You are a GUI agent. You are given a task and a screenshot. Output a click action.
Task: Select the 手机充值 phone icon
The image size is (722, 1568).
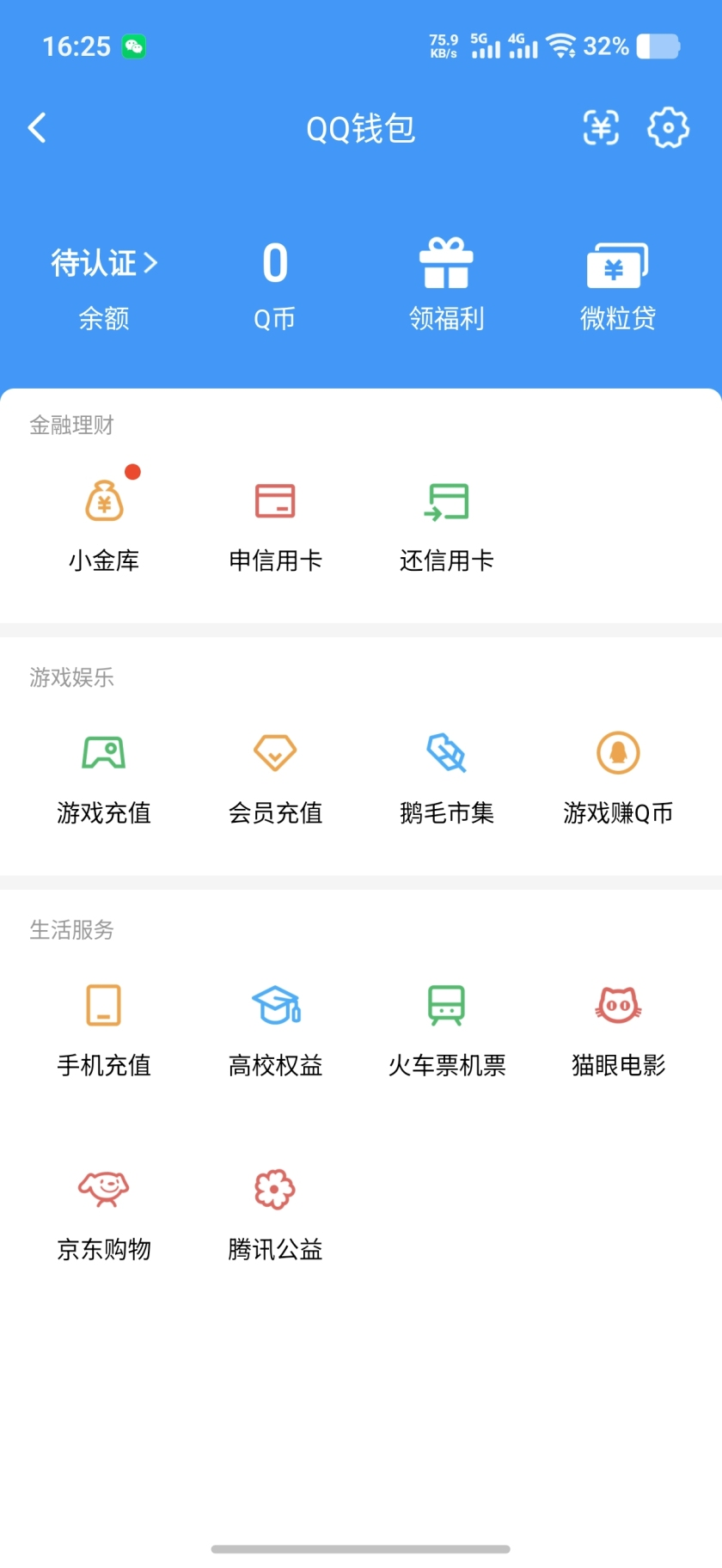[103, 1005]
